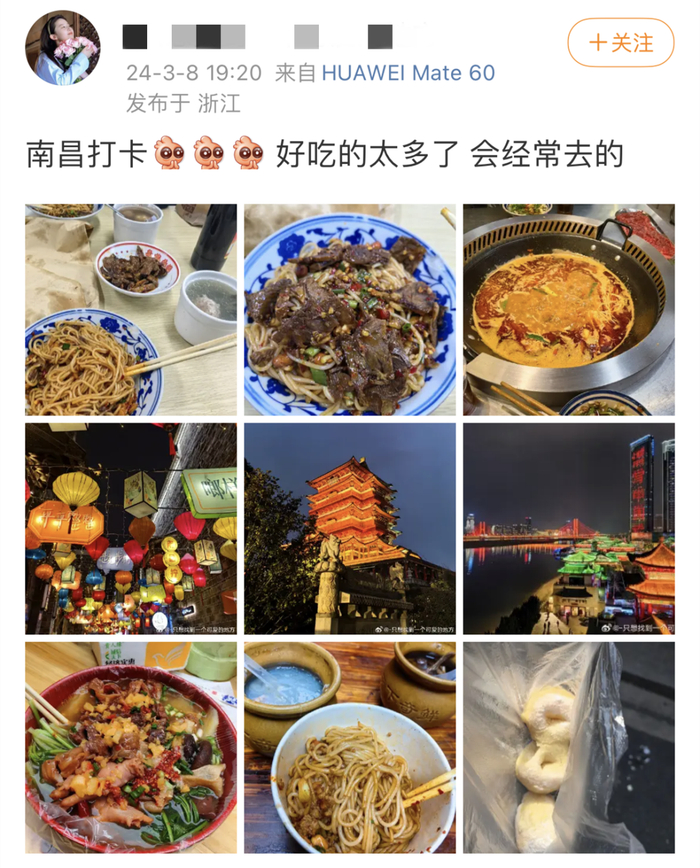700x868 pixels.
Task: Open the spicy hot pot photo
Action: [568, 310]
